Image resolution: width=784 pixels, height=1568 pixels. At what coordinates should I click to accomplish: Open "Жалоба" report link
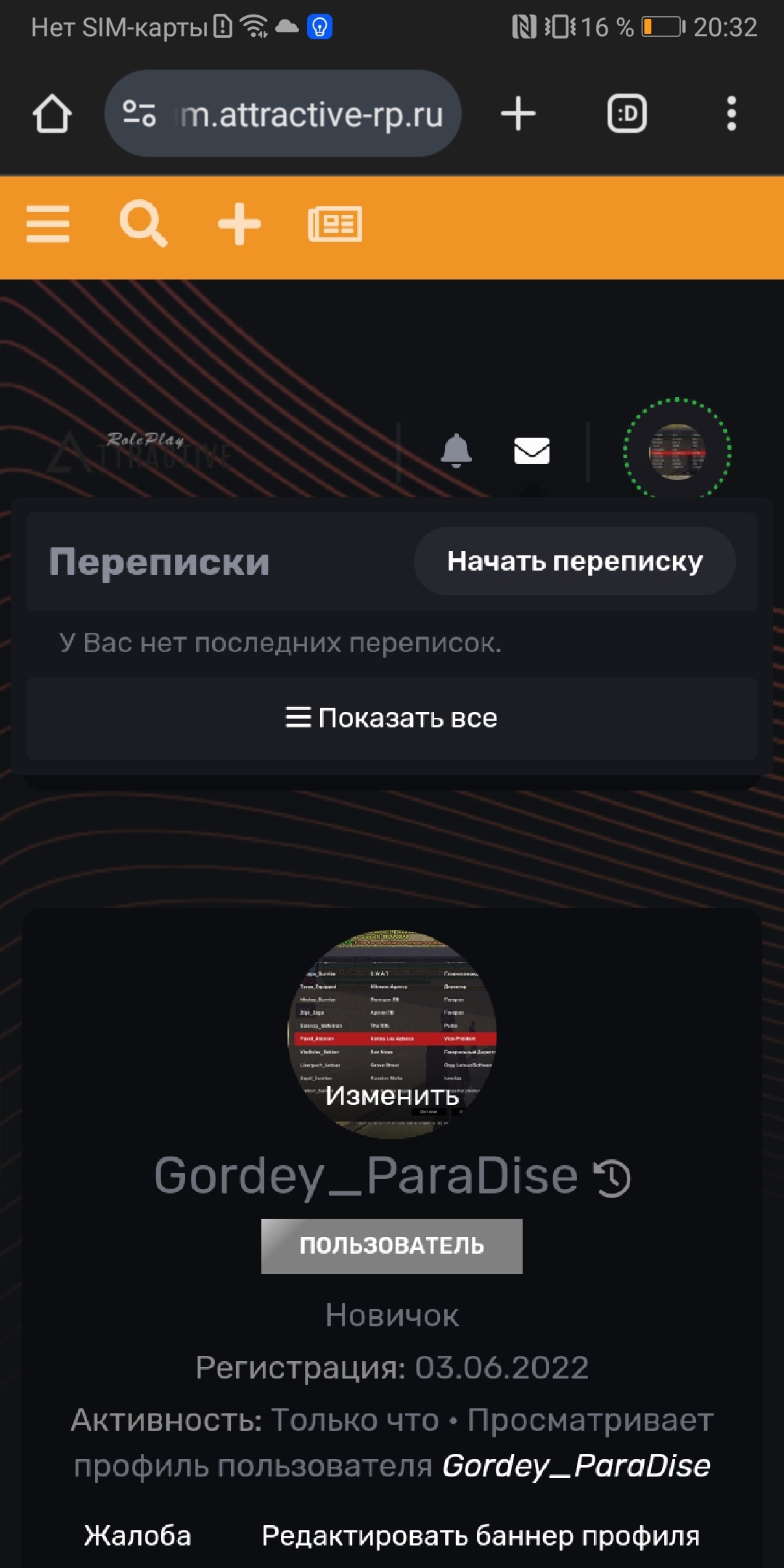(138, 1535)
